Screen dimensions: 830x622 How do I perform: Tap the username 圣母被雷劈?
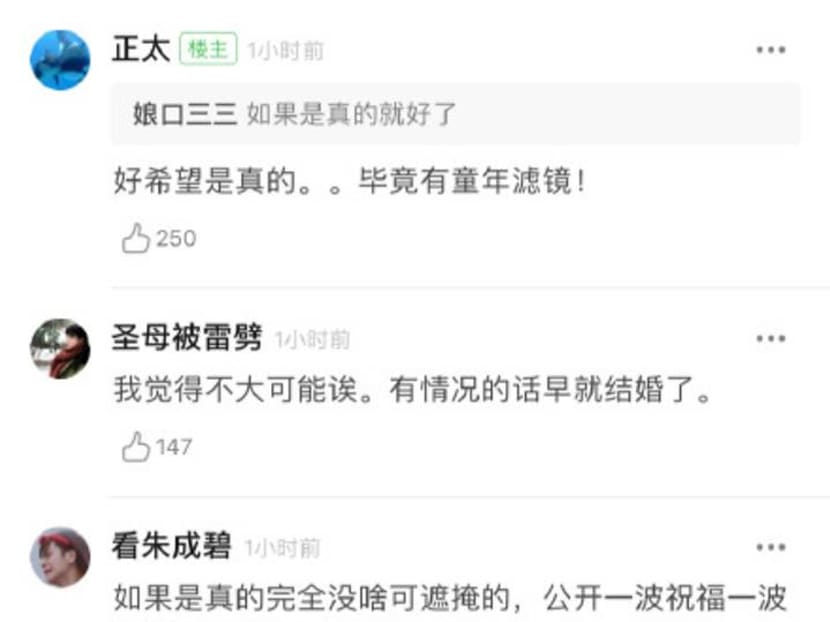click(187, 338)
